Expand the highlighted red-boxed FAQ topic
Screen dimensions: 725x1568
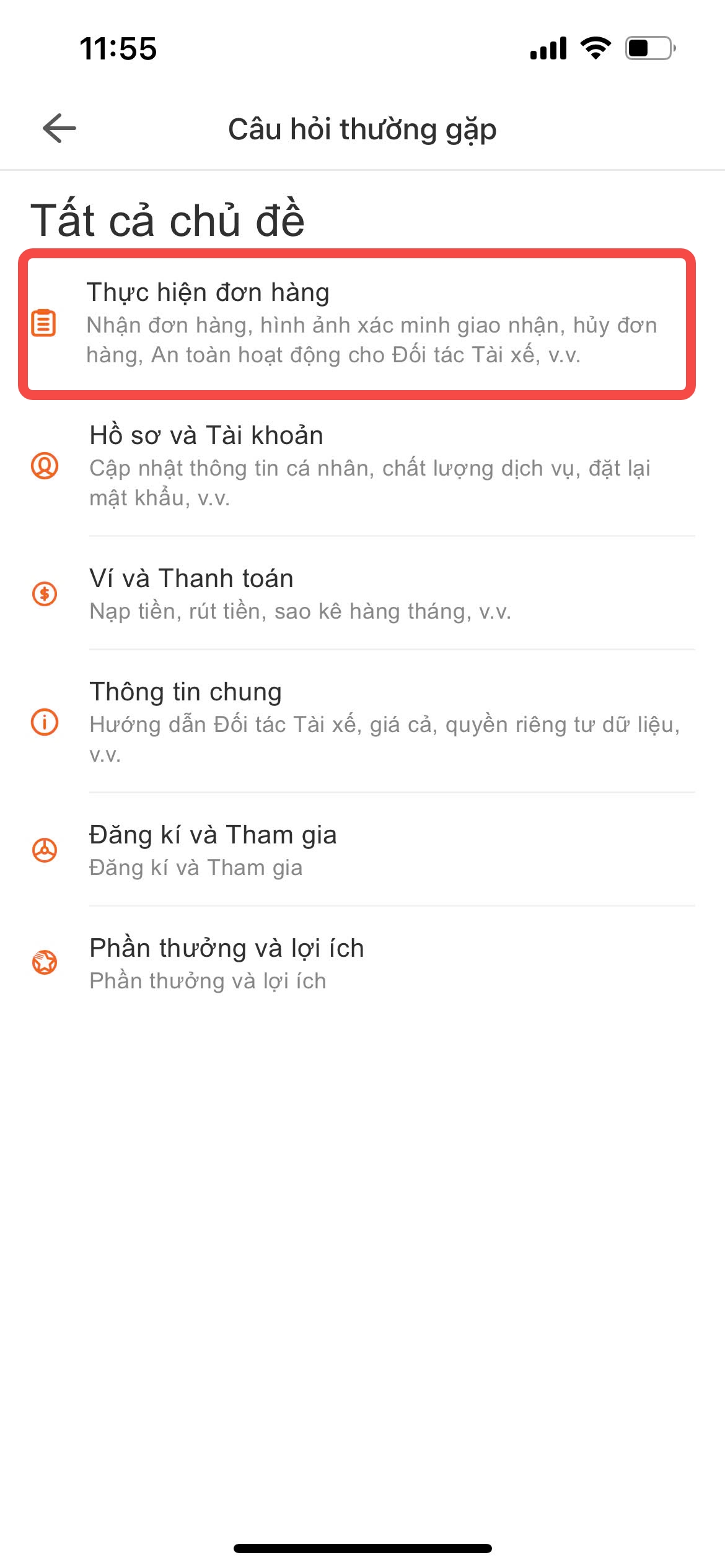(x=362, y=323)
